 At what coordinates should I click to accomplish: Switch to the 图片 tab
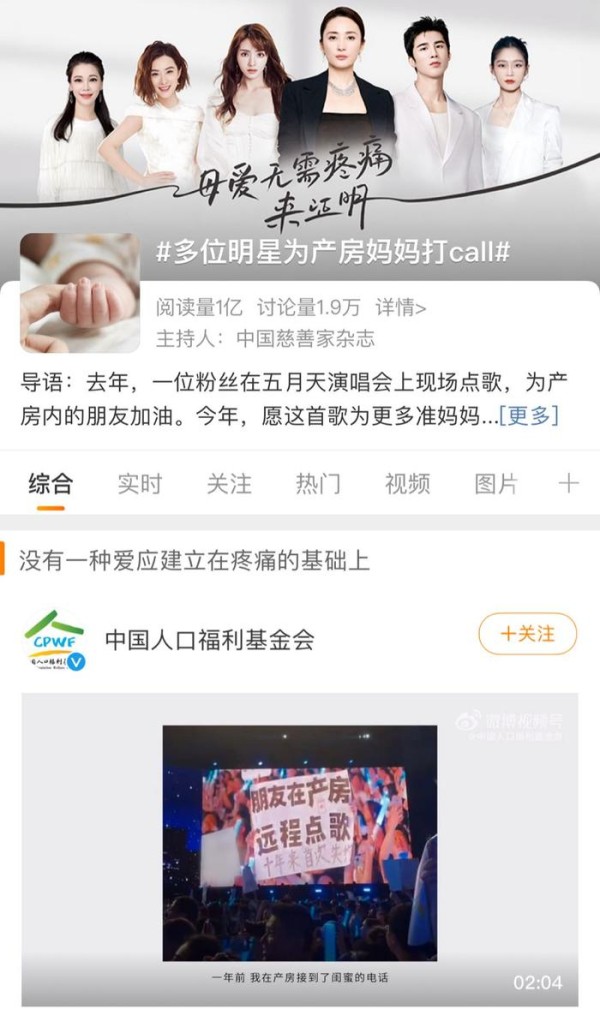click(x=496, y=483)
